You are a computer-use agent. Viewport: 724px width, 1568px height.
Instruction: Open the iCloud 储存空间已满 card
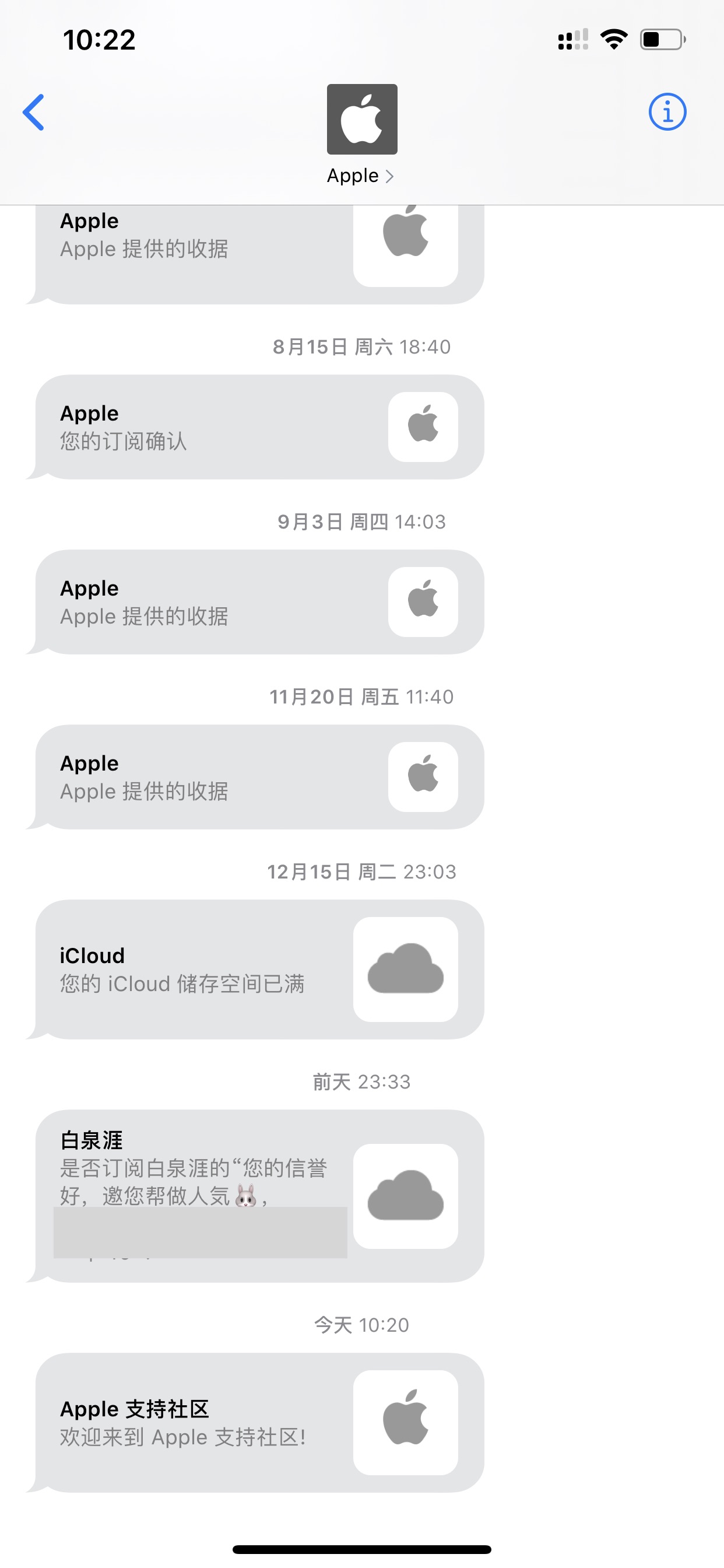coord(259,969)
